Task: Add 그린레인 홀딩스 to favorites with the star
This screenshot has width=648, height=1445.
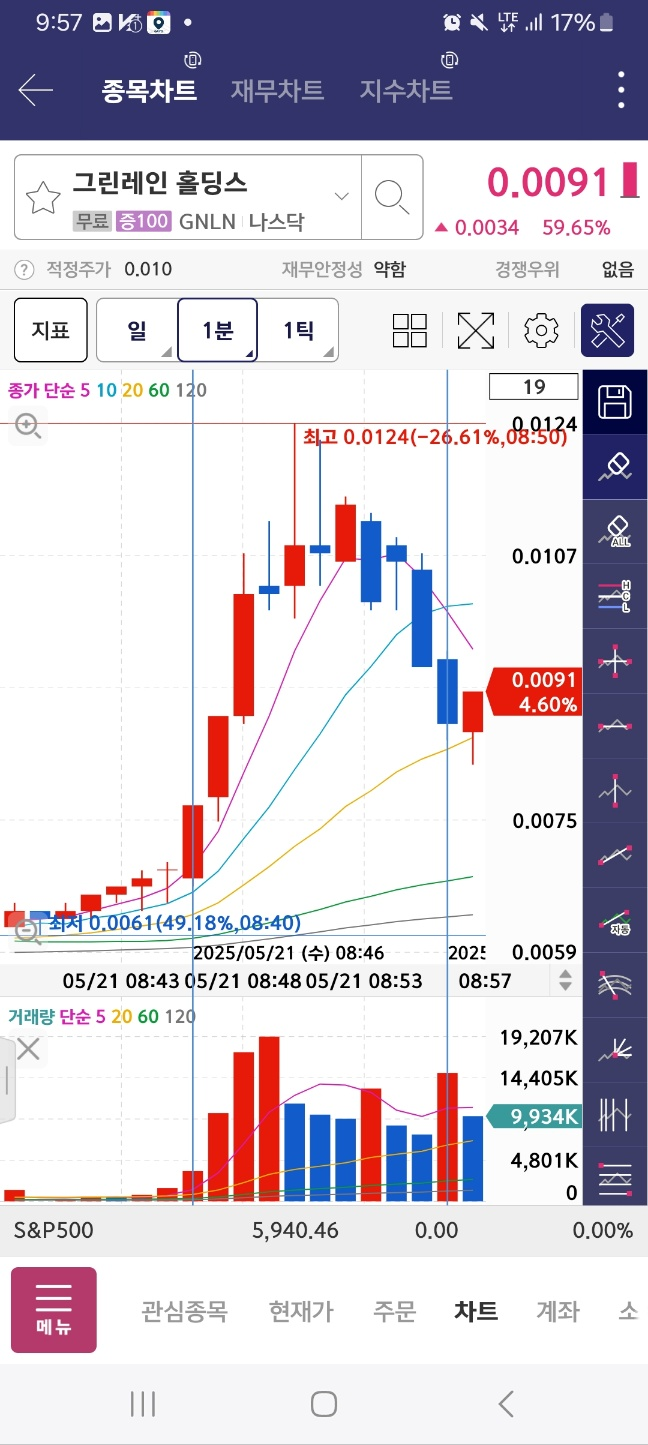Action: click(43, 198)
